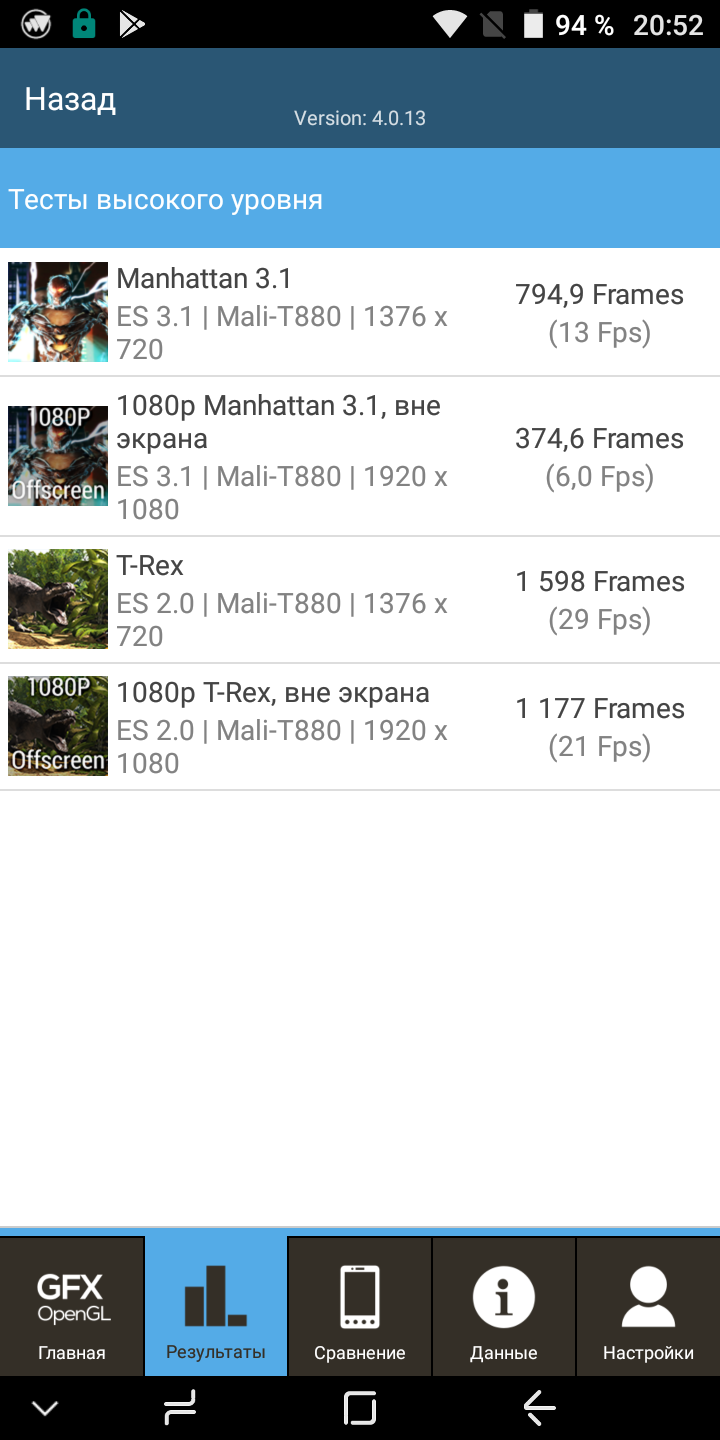Switch to the Главная tab
This screenshot has width=720, height=1440.
[x=72, y=1307]
